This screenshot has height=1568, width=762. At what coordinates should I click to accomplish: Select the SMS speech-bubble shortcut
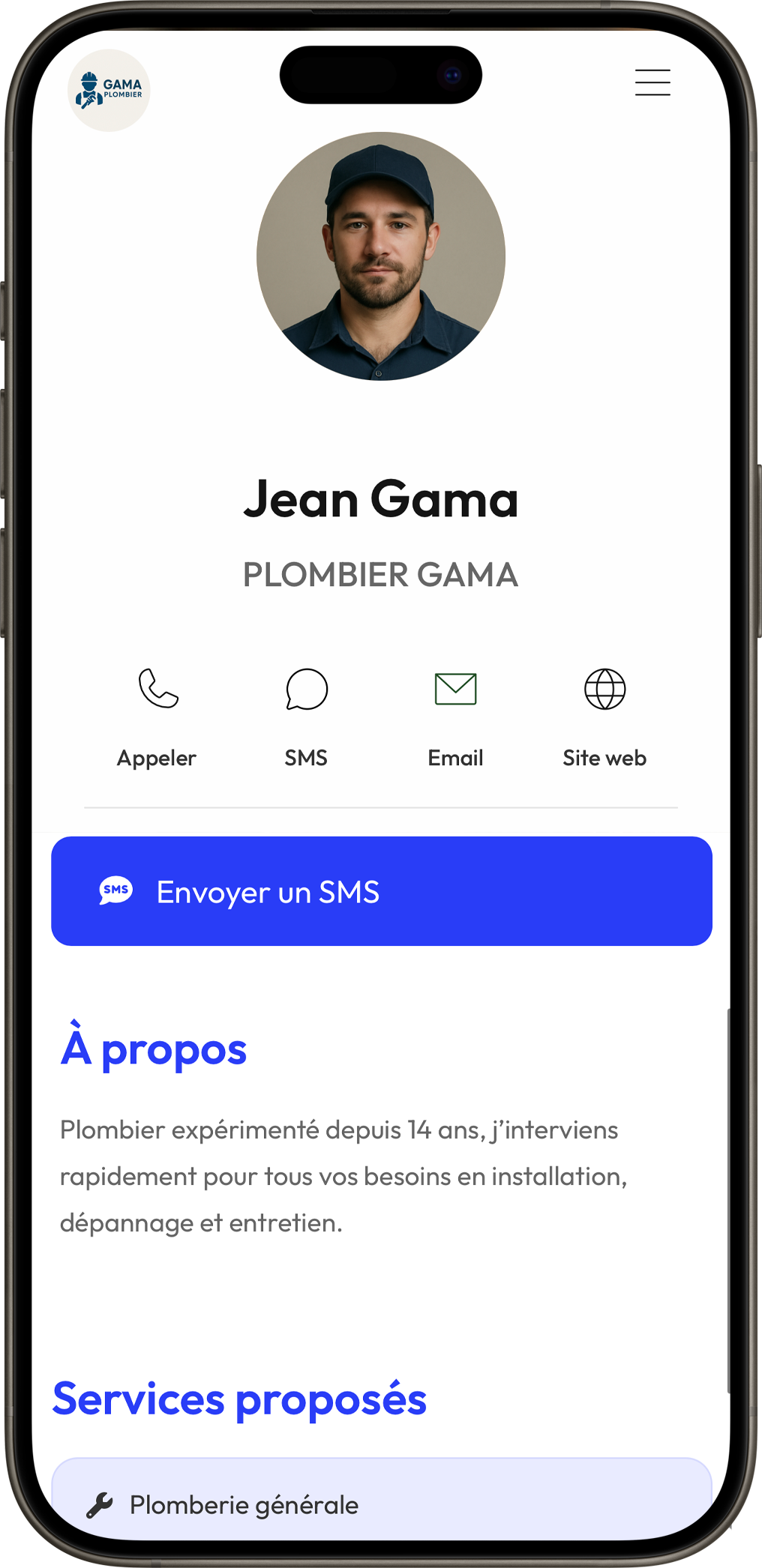pos(306,714)
